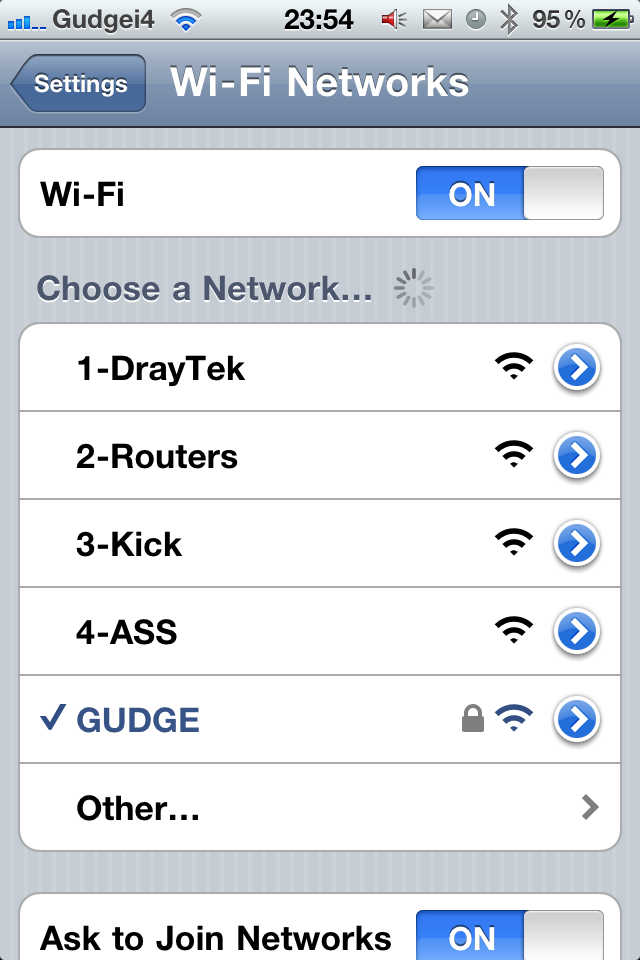Screen dimensions: 640x960
Task: Disable Ask to Join Networks
Action: click(509, 937)
